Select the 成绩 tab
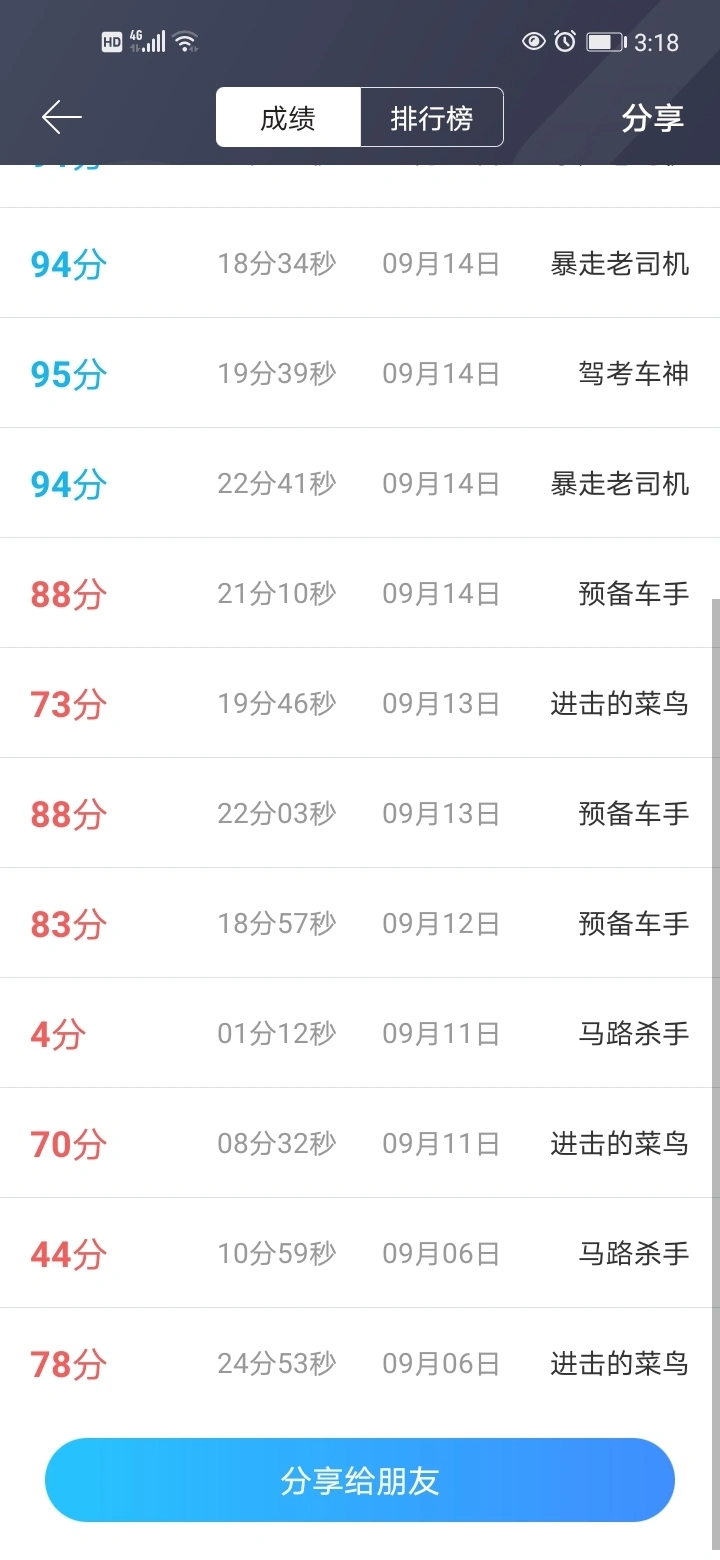Image resolution: width=720 pixels, height=1560 pixels. [288, 118]
